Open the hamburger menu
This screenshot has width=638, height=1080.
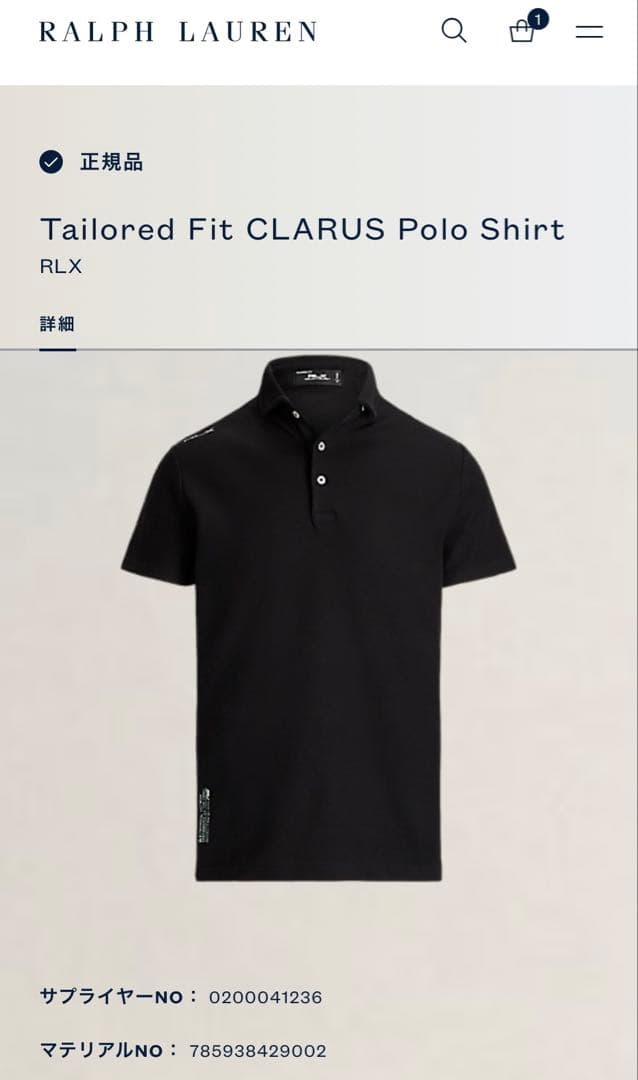[590, 32]
